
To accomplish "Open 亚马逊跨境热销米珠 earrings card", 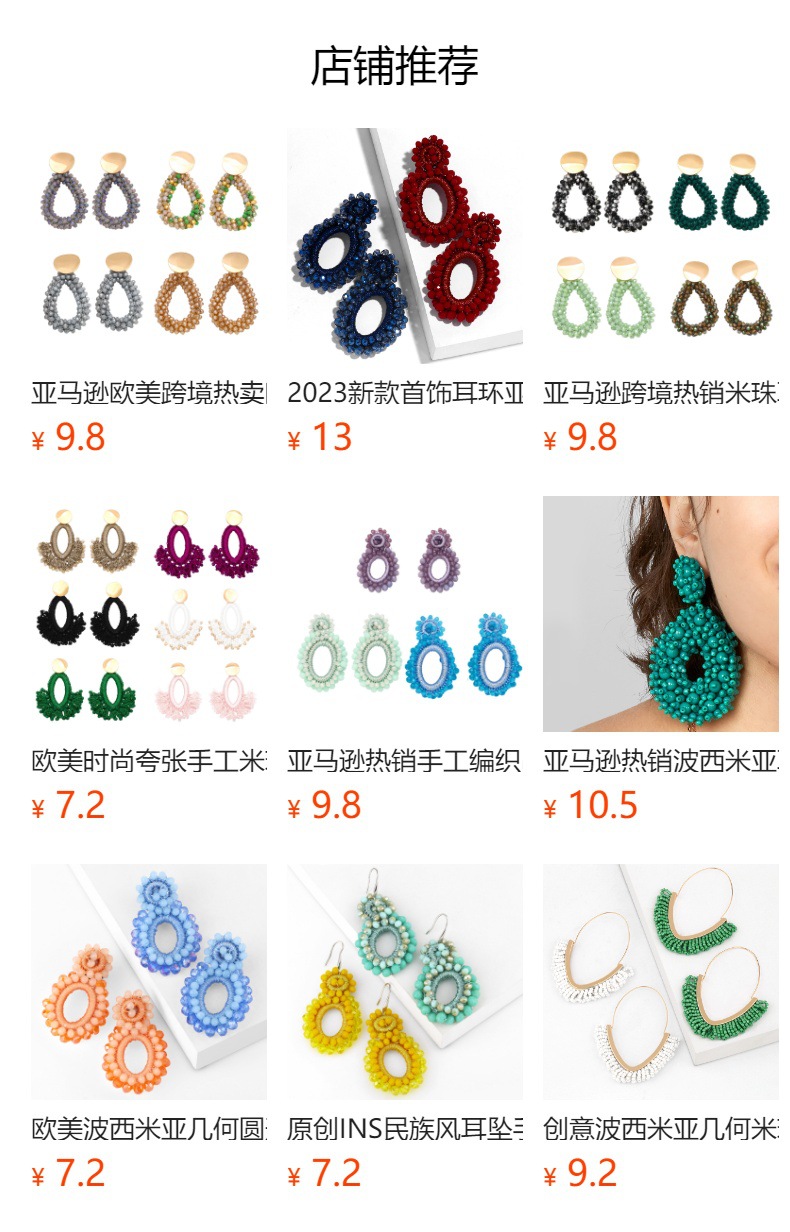I will [x=661, y=246].
